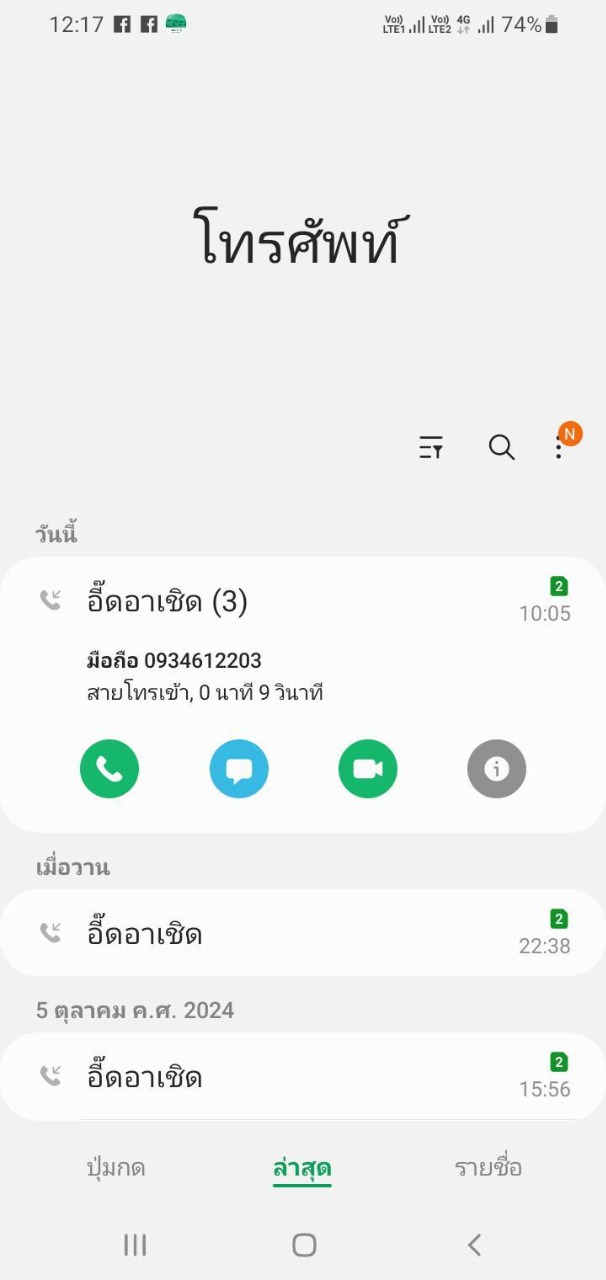Screen dimensions: 606x1280
Task: Expand yesterday's 22:38 call entry
Action: tap(300, 934)
